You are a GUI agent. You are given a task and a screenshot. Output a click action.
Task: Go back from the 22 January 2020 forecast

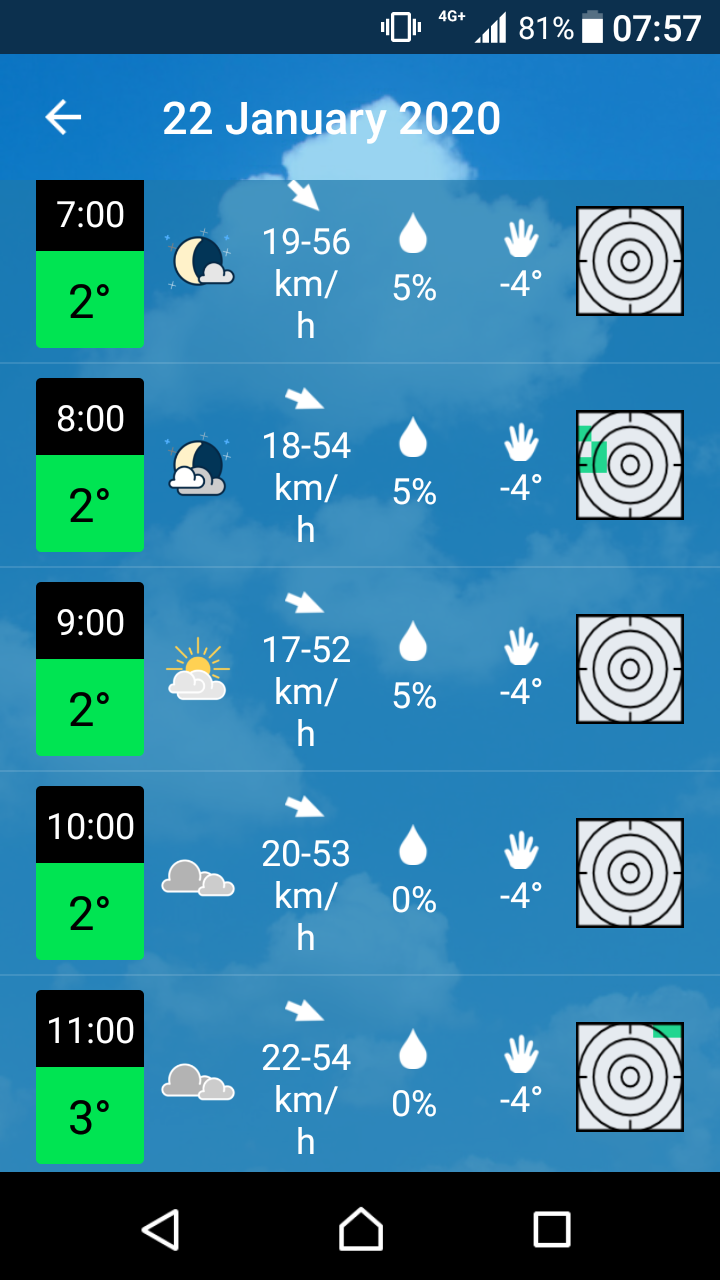(63, 118)
